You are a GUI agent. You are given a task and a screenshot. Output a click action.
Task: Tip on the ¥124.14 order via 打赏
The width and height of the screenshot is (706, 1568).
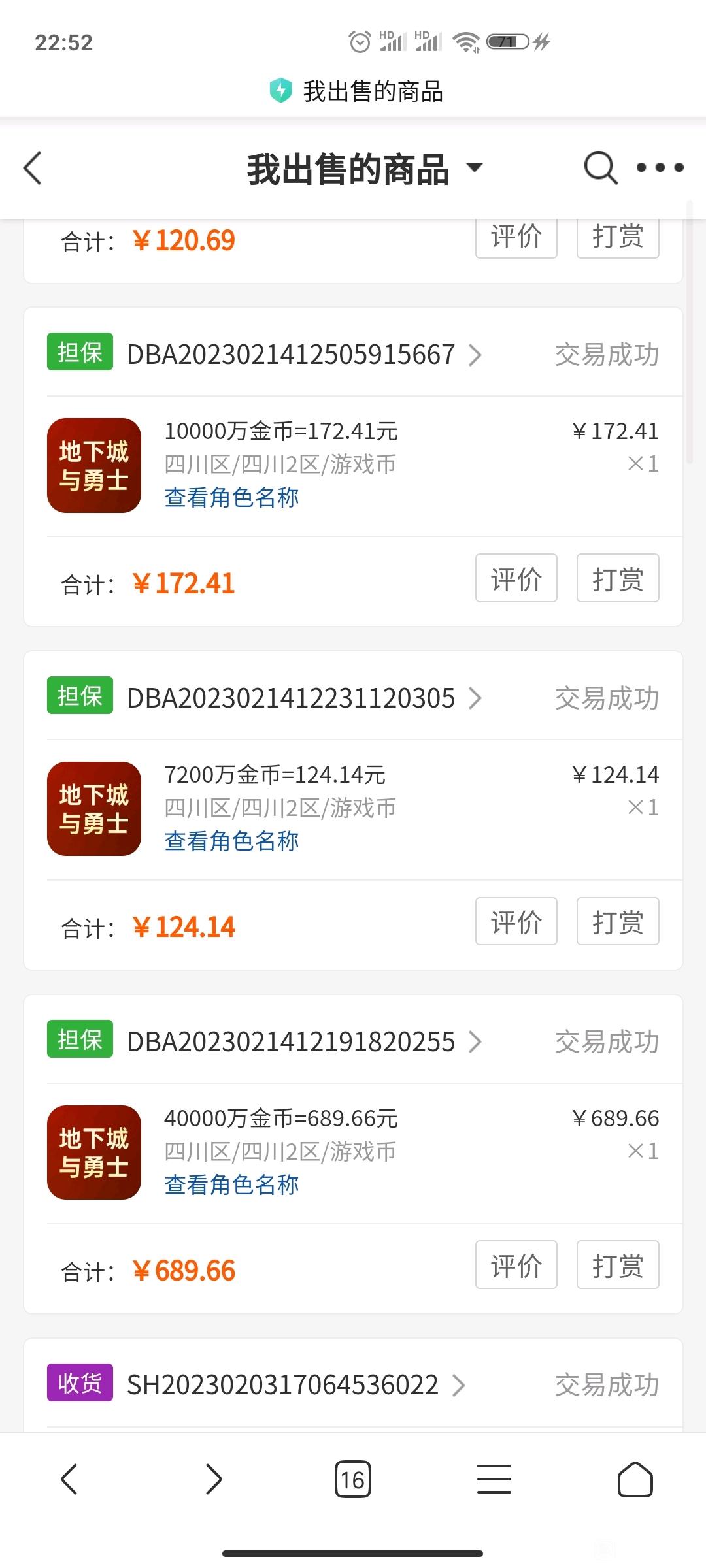pyautogui.click(x=618, y=921)
